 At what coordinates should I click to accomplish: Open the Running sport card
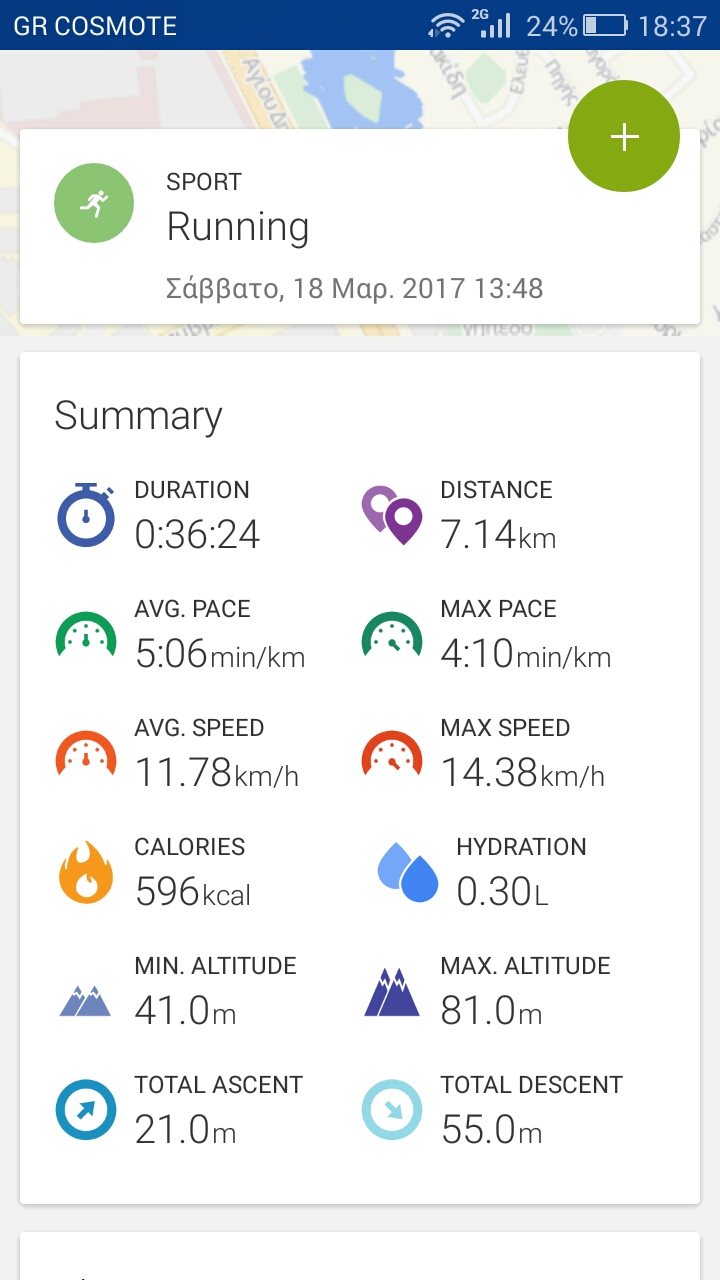click(x=360, y=227)
